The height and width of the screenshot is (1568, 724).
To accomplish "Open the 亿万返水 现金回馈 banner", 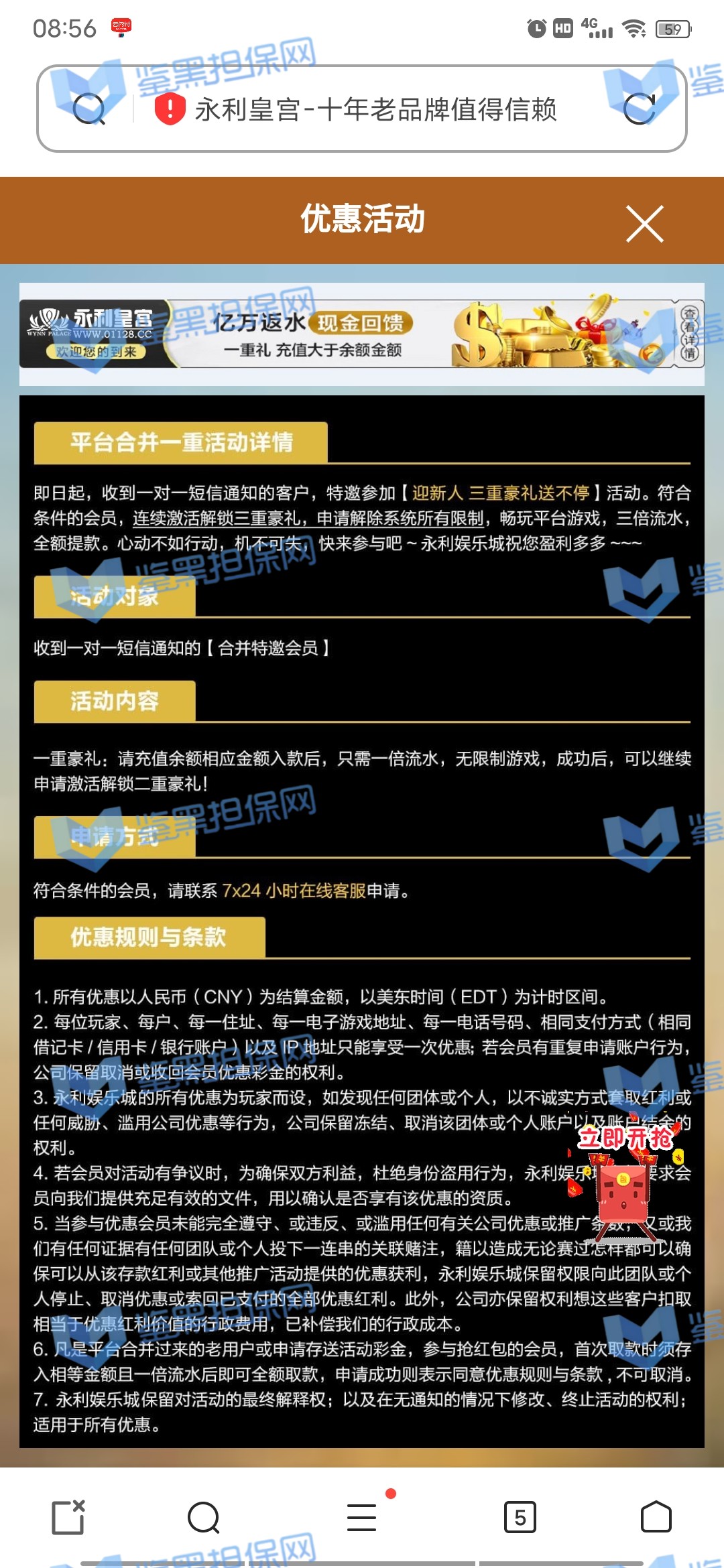I will tap(362, 334).
